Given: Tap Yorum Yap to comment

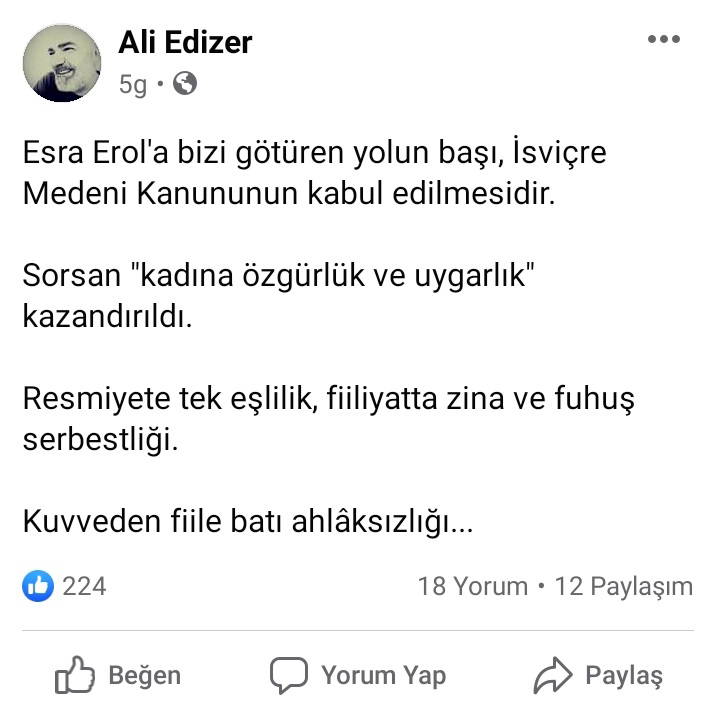Looking at the screenshot, I should [x=358, y=676].
